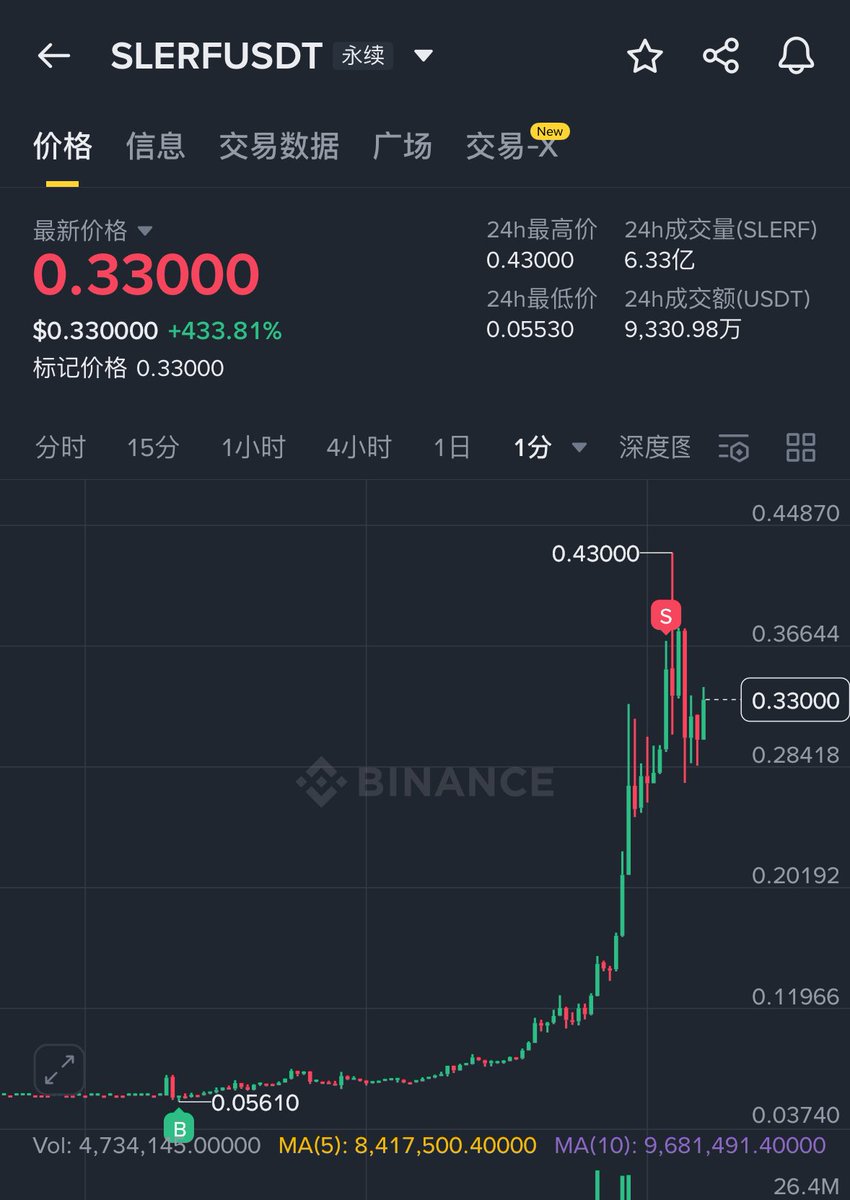Open the 交易数据 tab
Screen dimensions: 850x1200
click(x=279, y=146)
